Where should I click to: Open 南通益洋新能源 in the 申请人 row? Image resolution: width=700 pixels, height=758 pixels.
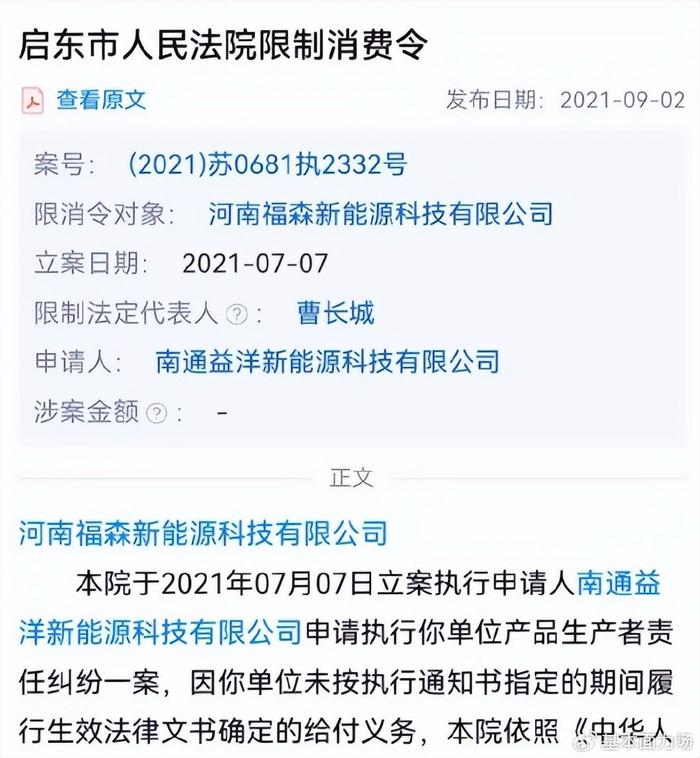[327, 362]
